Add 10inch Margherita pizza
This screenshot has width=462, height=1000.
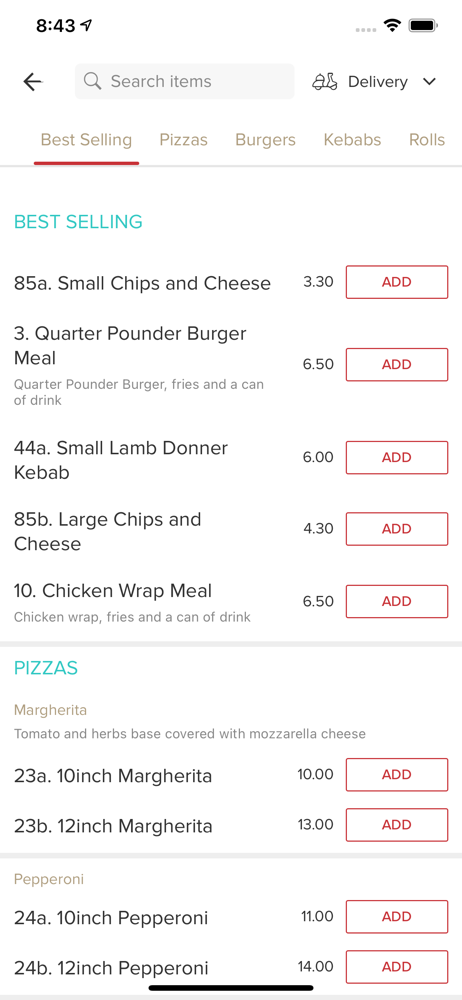tap(397, 775)
